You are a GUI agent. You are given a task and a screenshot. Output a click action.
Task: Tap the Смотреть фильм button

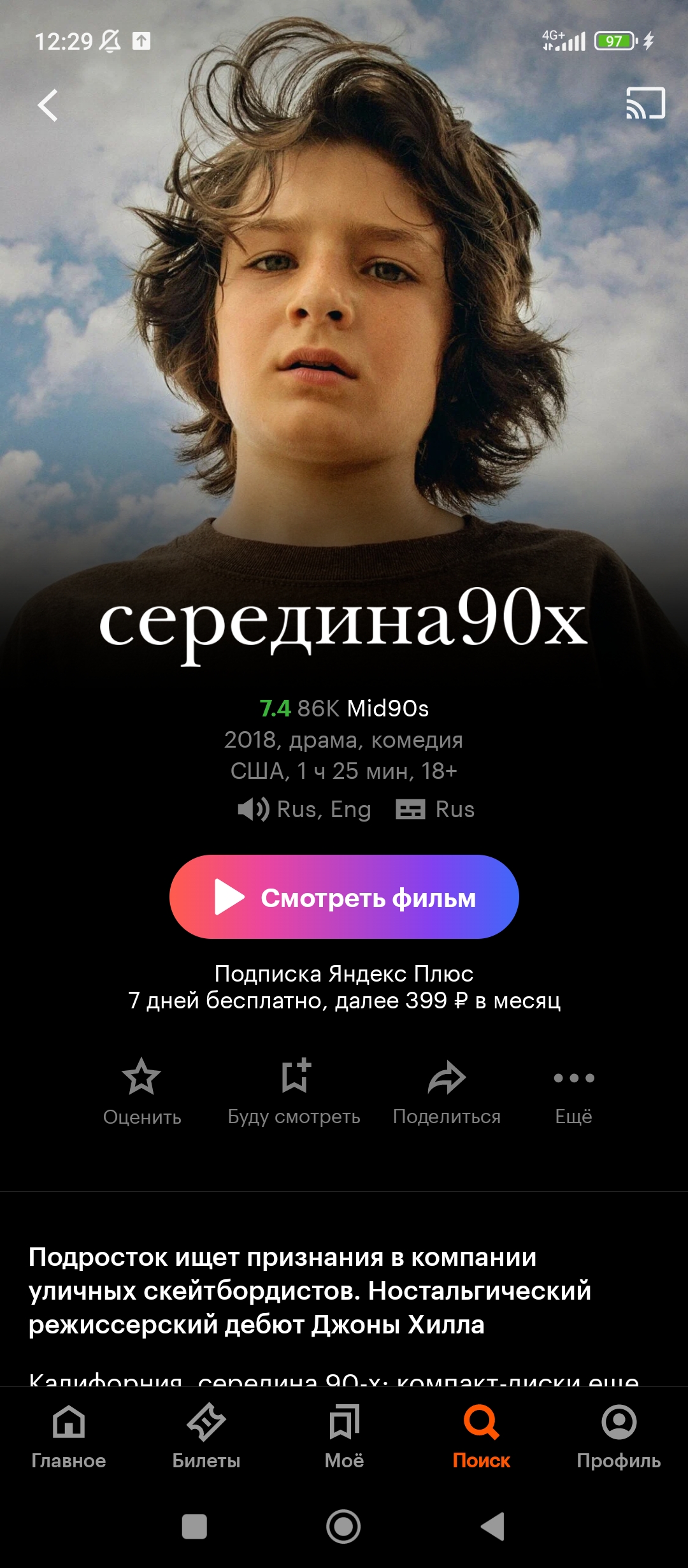(344, 897)
